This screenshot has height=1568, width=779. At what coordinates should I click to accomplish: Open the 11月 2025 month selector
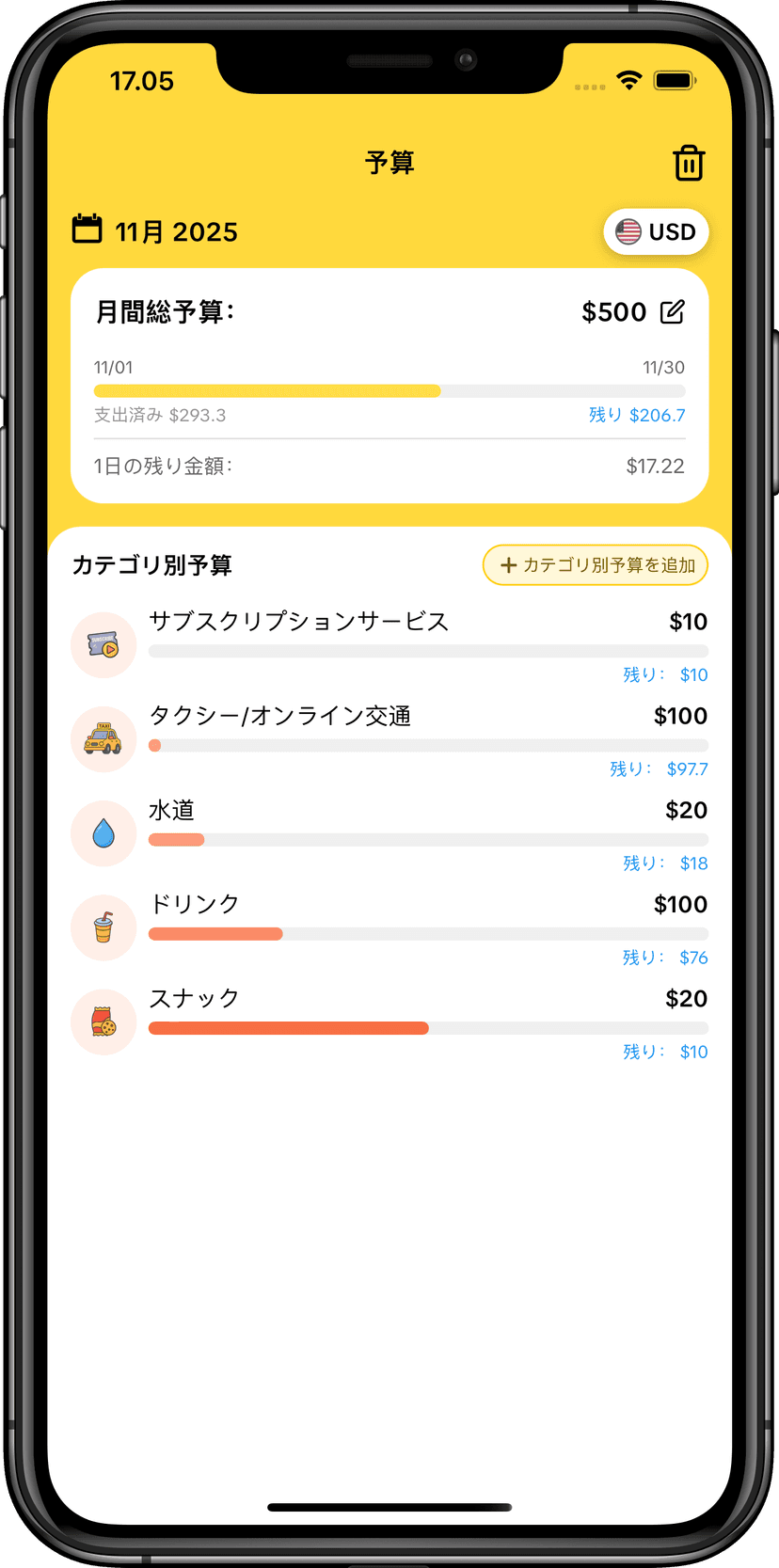(176, 231)
